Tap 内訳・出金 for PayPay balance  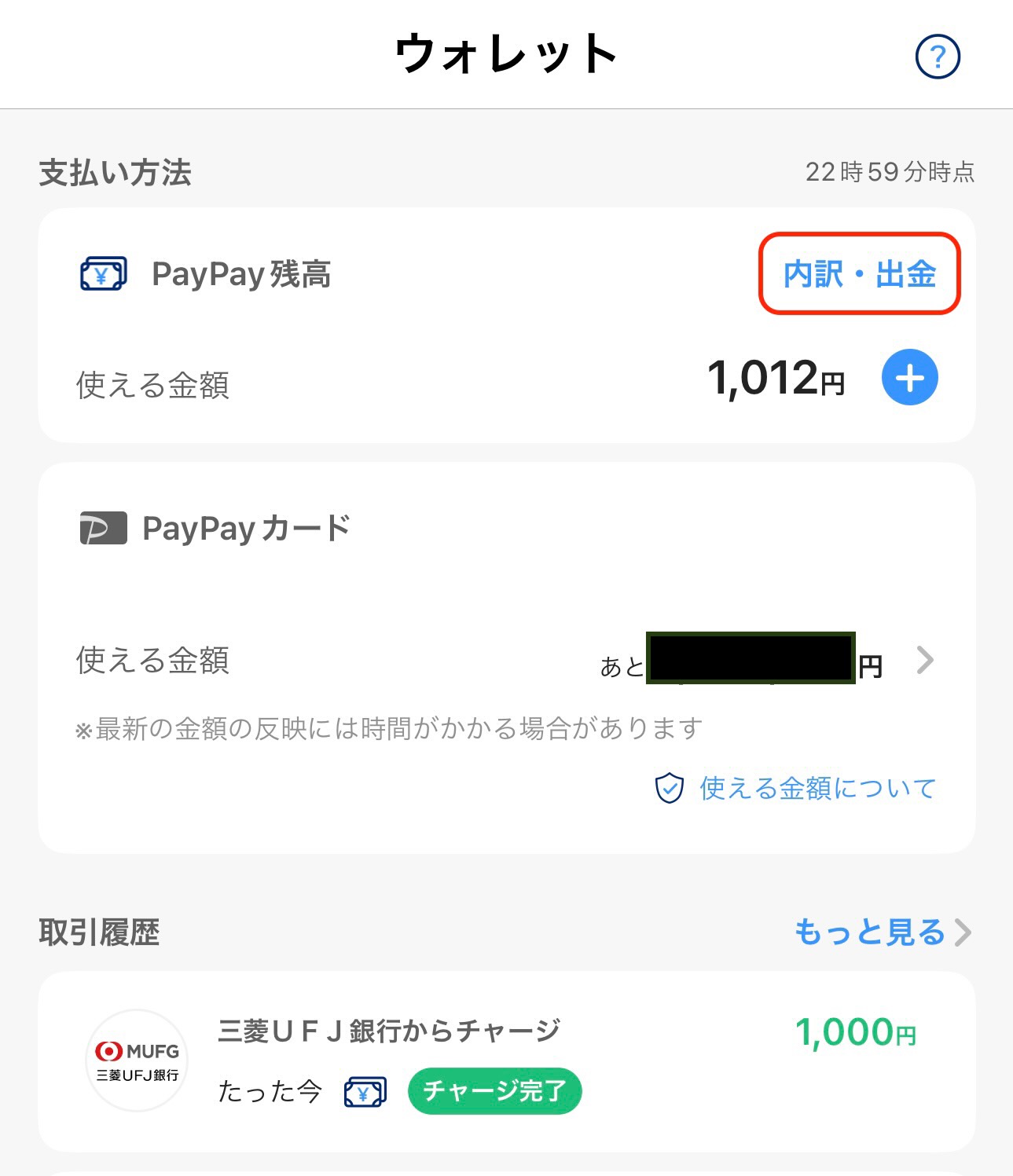[x=859, y=274]
